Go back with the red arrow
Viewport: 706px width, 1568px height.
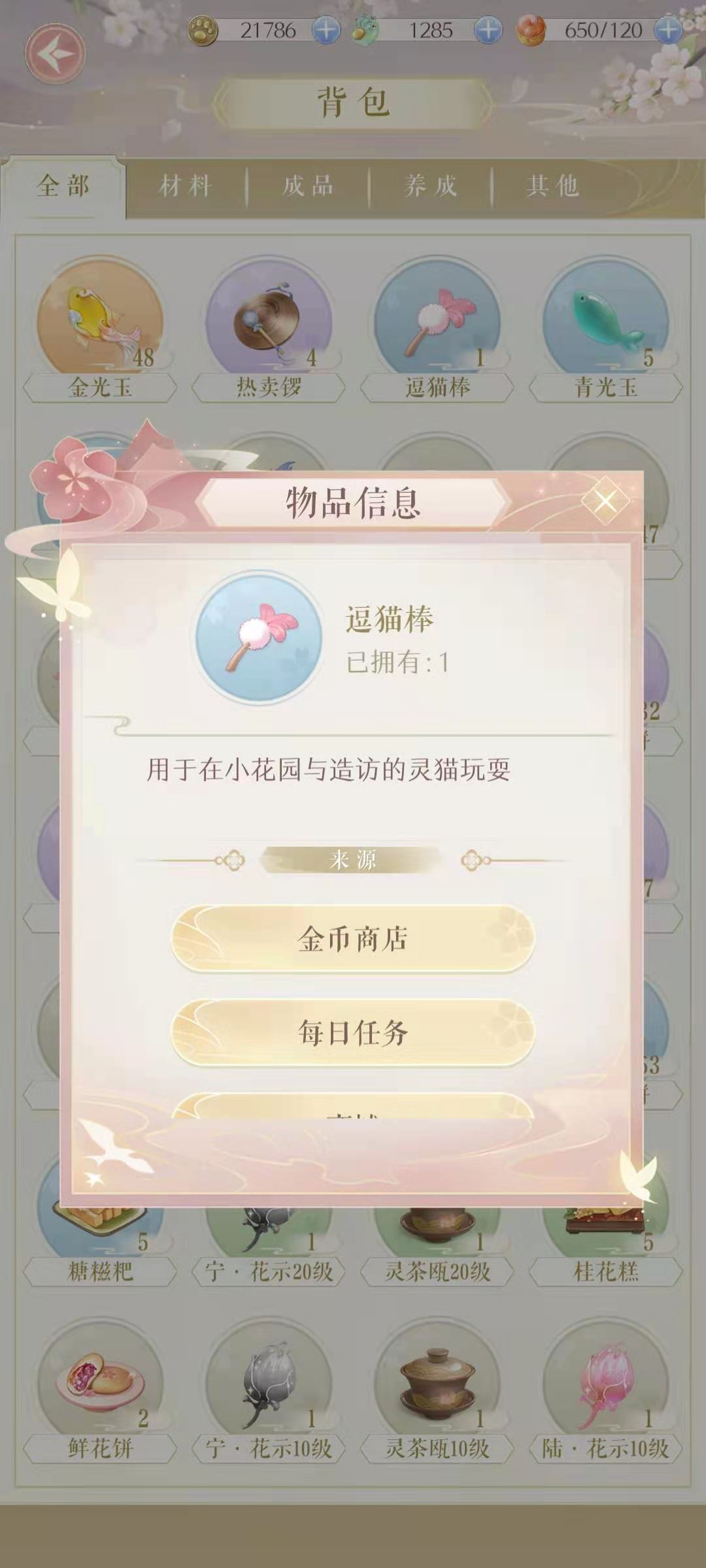pyautogui.click(x=55, y=54)
